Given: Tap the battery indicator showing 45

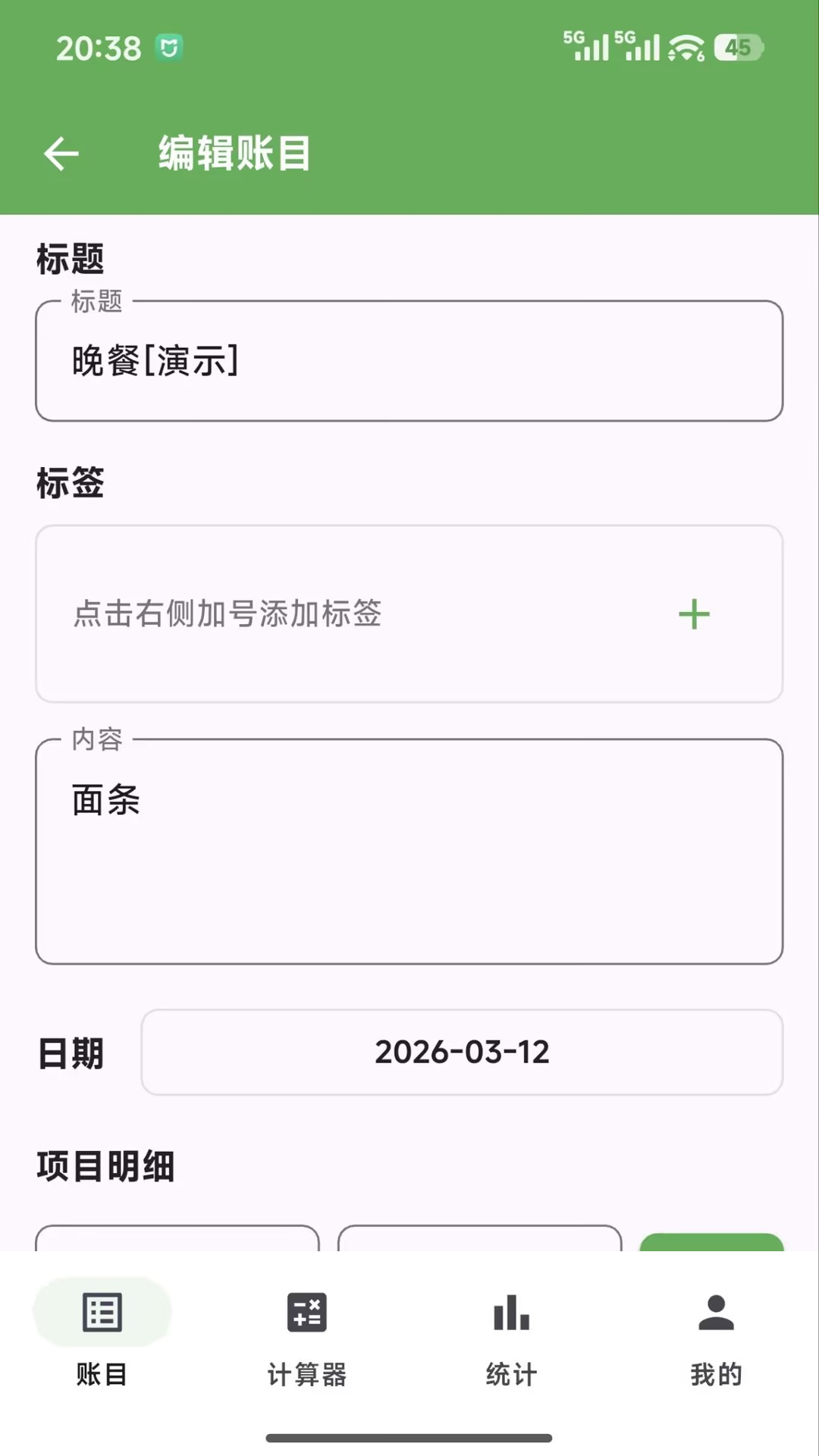Looking at the screenshot, I should coord(738,48).
